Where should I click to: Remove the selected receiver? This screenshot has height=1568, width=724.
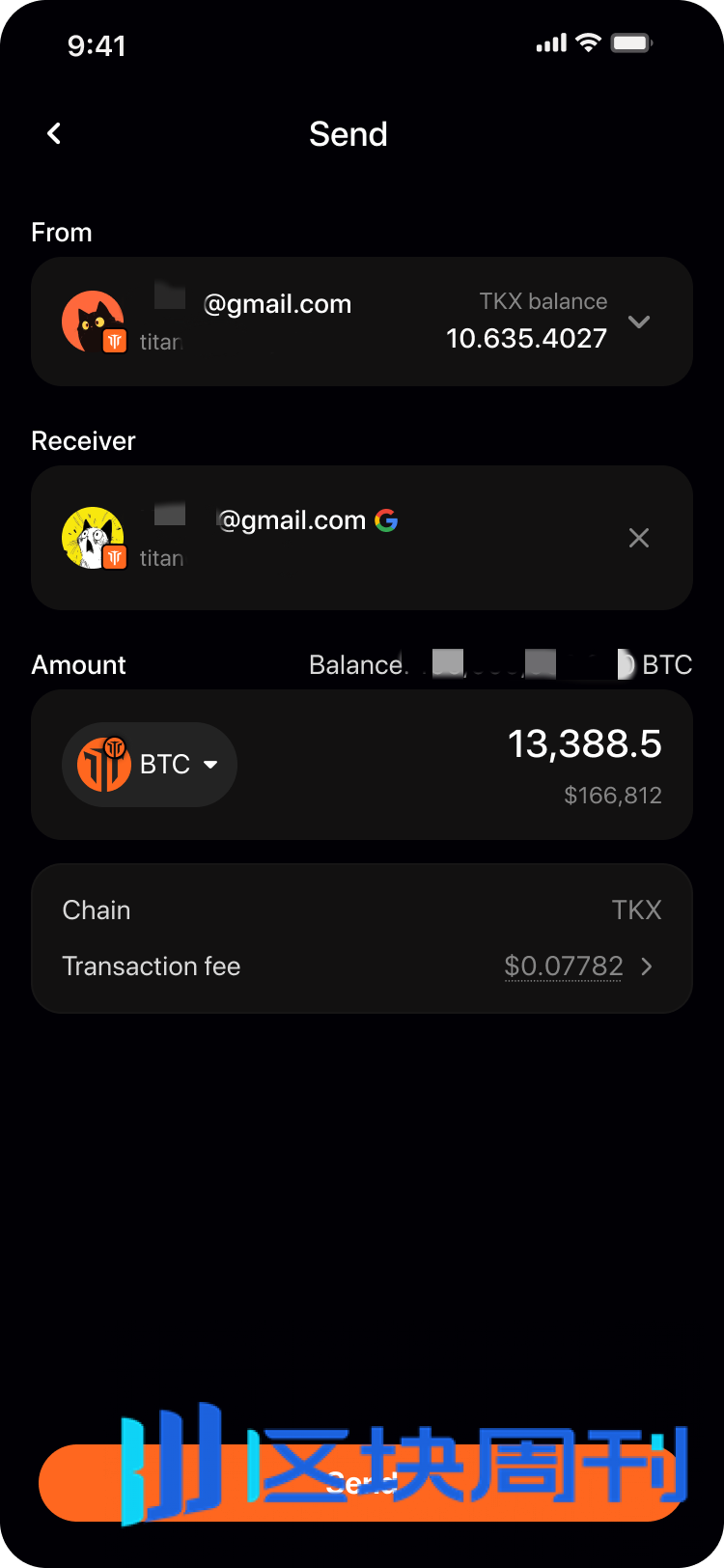[x=639, y=538]
